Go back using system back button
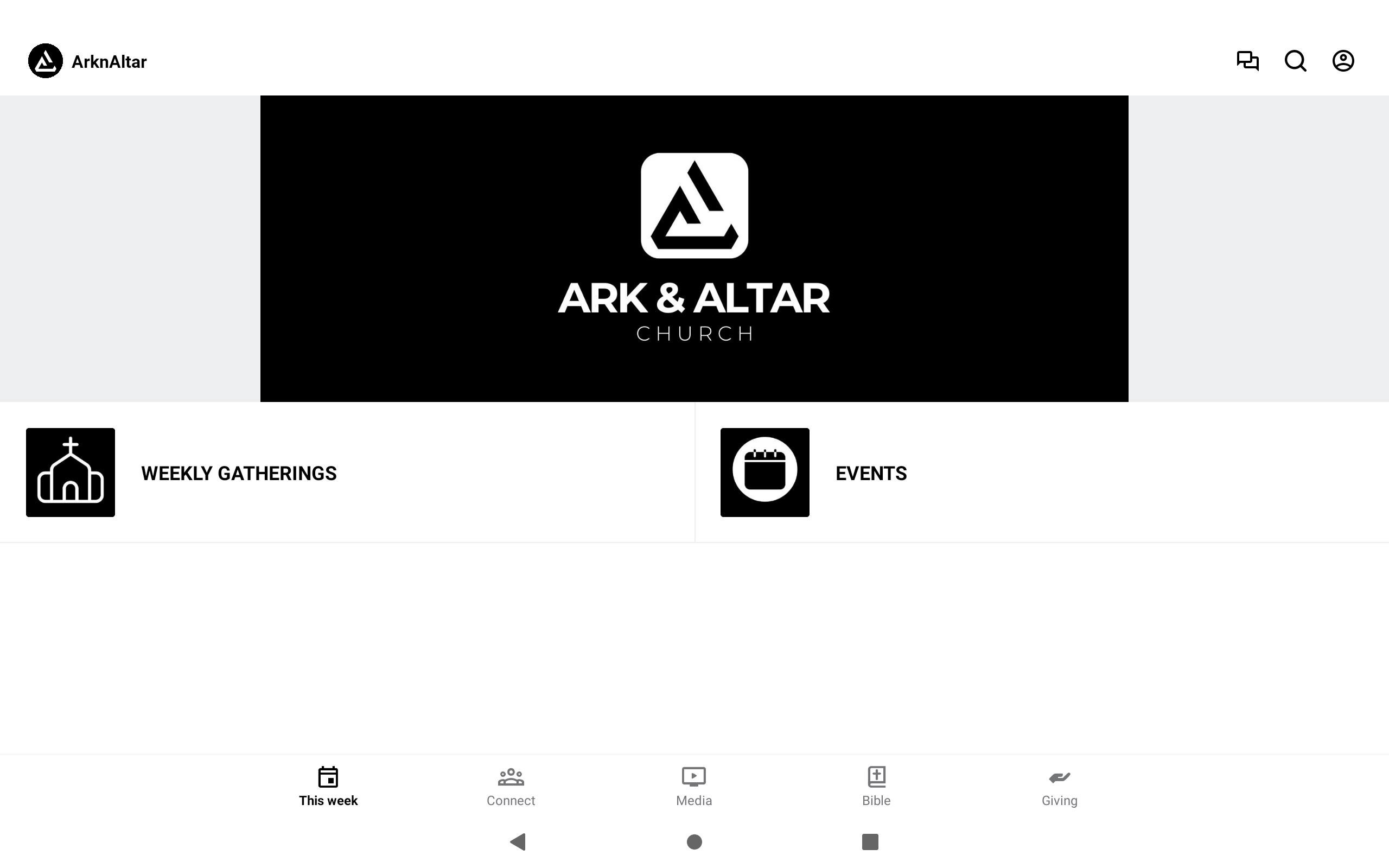Screen dimensions: 1389x868 (x=518, y=841)
